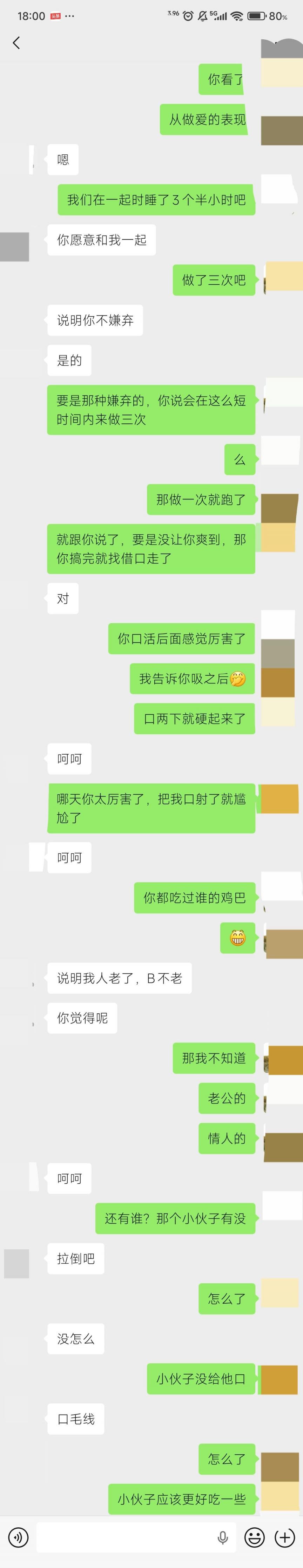Image resolution: width=303 pixels, height=1568 pixels.
Task: Go back to the chat list
Action: pyautogui.click(x=16, y=42)
